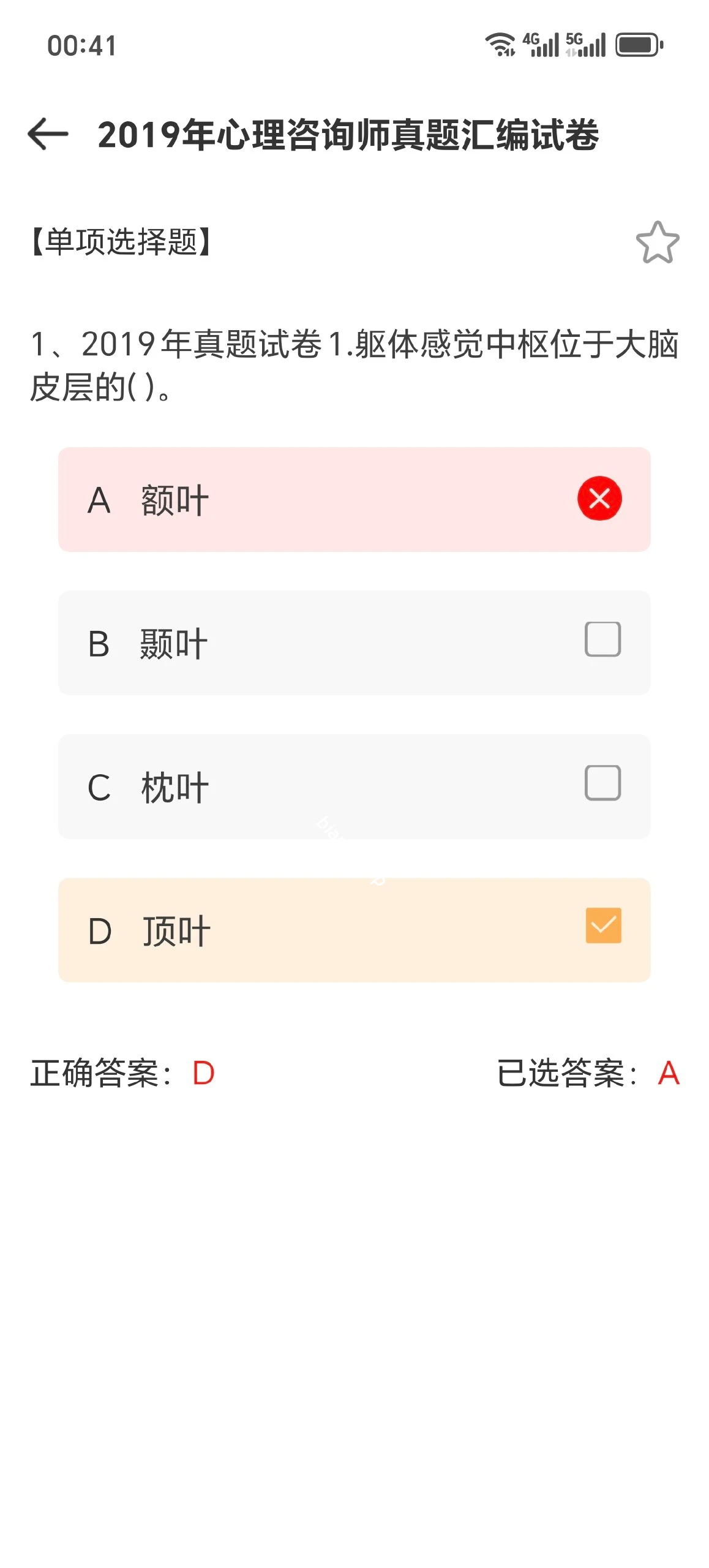Tap the star to bookmark this question
Image resolution: width=709 pixels, height=1568 pixels.
(x=659, y=243)
